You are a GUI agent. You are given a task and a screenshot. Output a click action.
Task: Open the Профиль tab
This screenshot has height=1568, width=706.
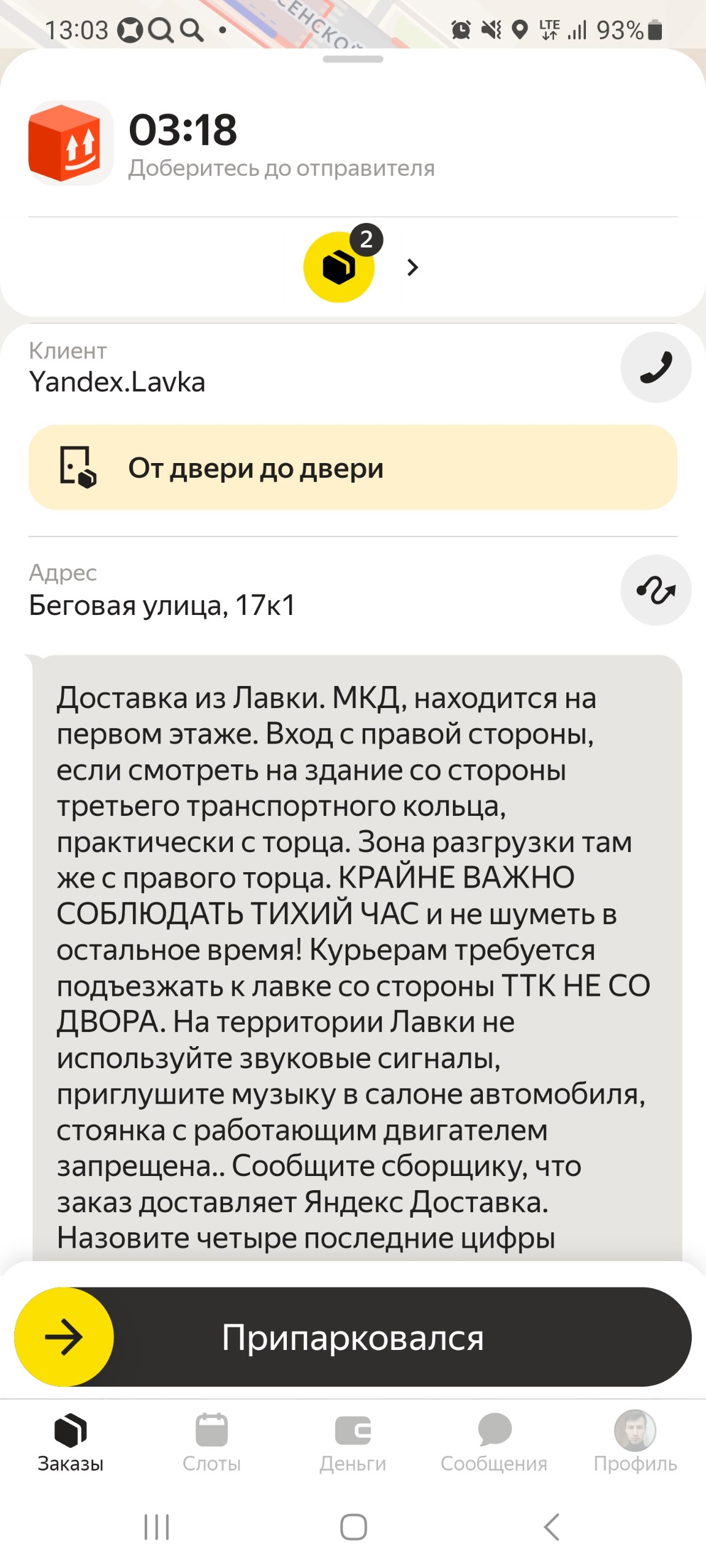(635, 1443)
